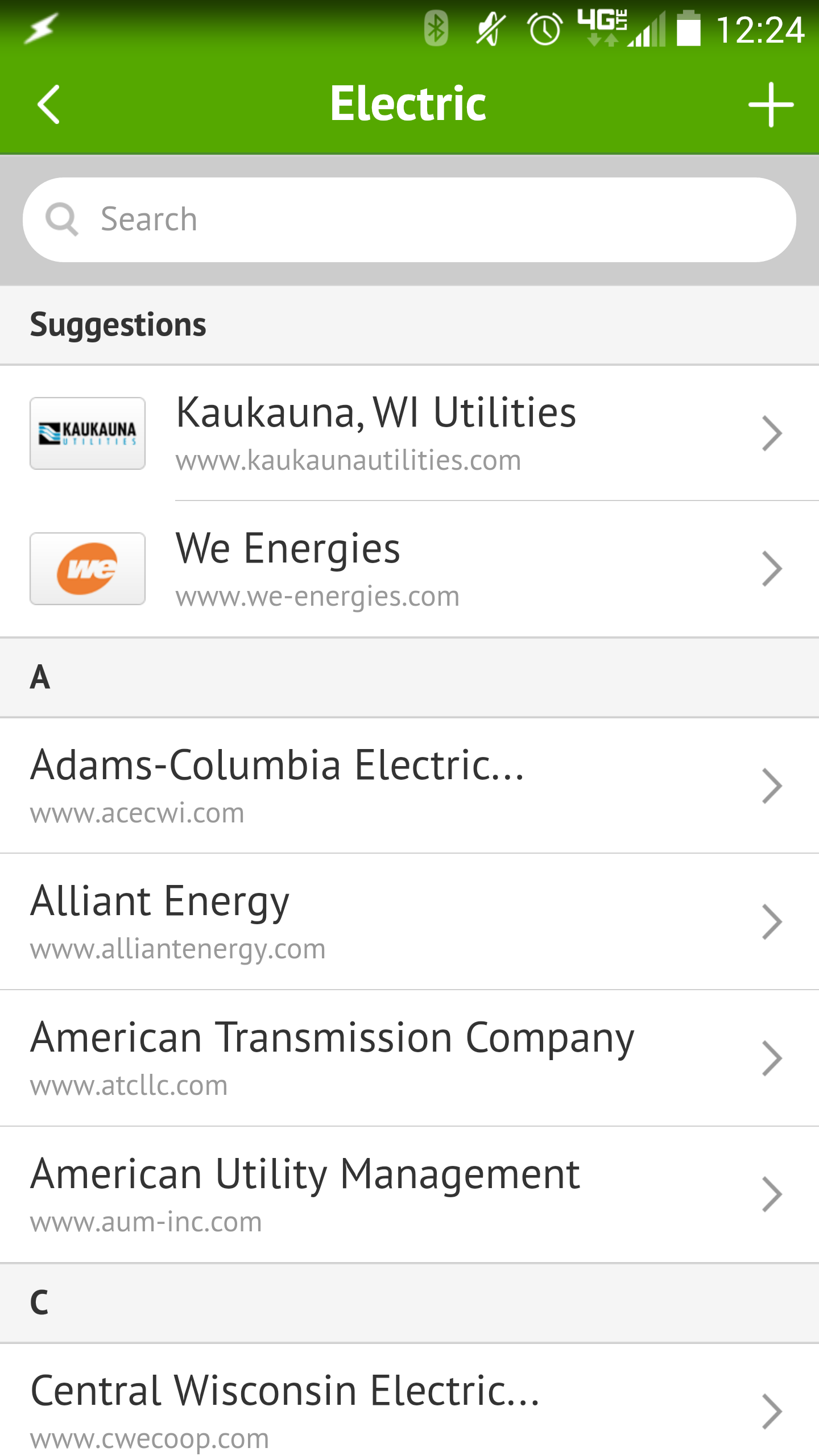Select We Energies
Screen dimensions: 819x1456
409,569
